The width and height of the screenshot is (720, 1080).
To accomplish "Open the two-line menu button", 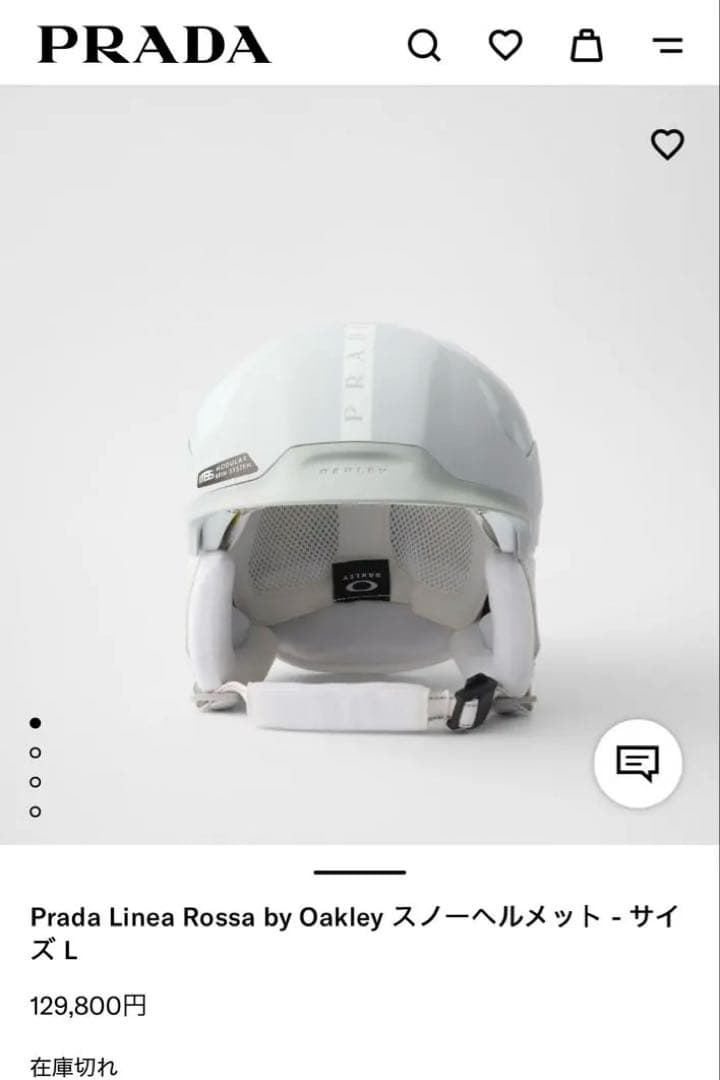I will 667,45.
